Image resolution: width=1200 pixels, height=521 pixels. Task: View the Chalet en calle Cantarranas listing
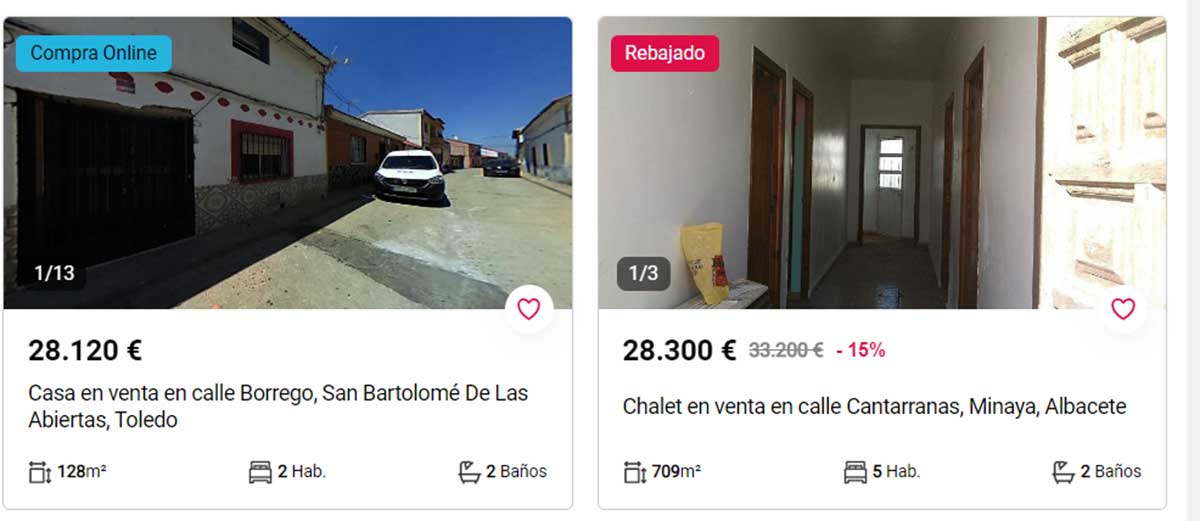point(874,407)
